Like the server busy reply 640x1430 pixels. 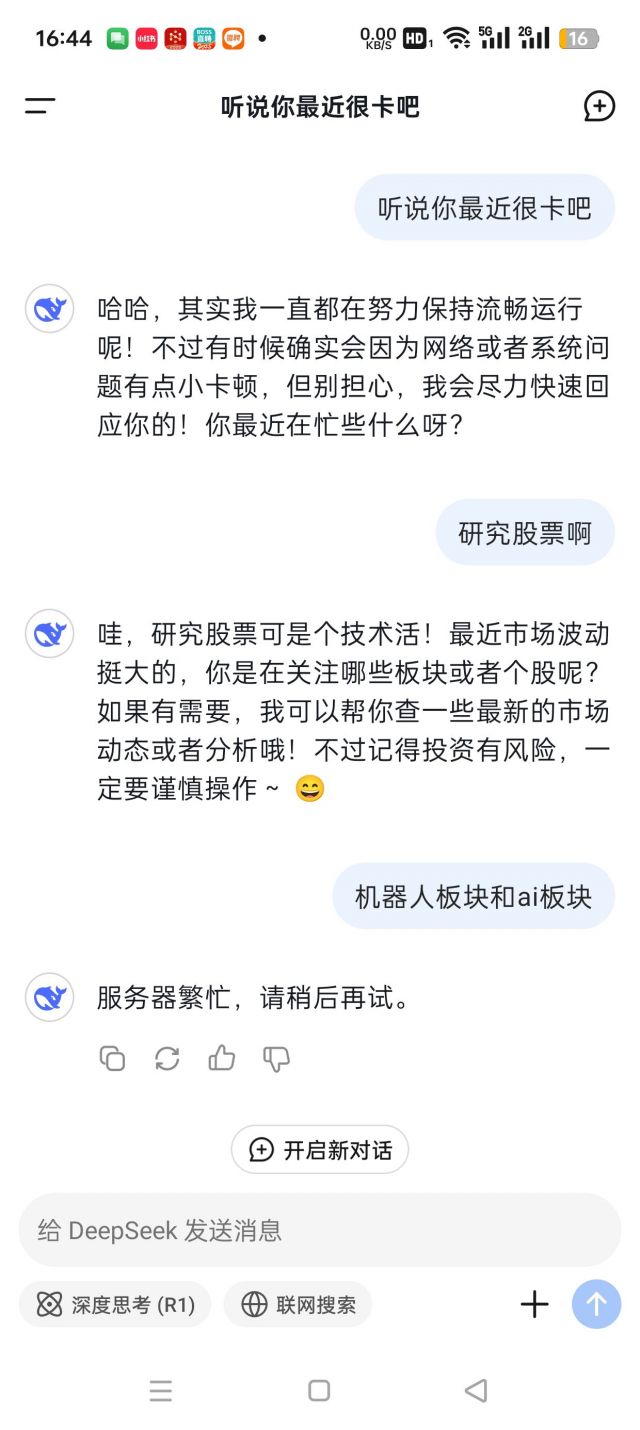[x=222, y=1058]
